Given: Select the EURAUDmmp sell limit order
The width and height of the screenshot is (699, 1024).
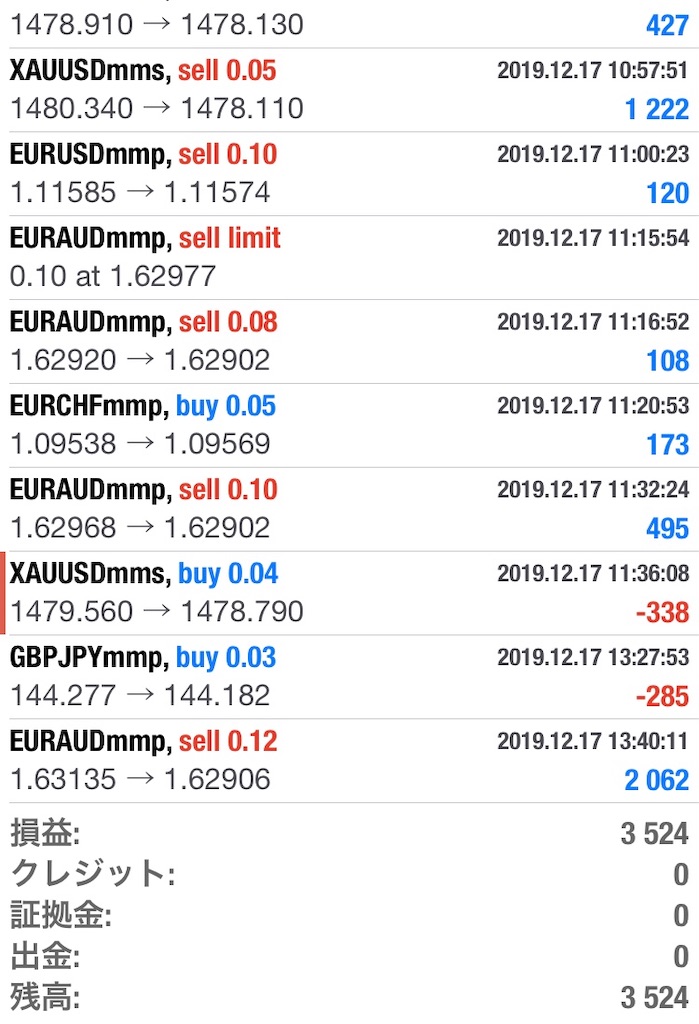Looking at the screenshot, I should tap(349, 257).
